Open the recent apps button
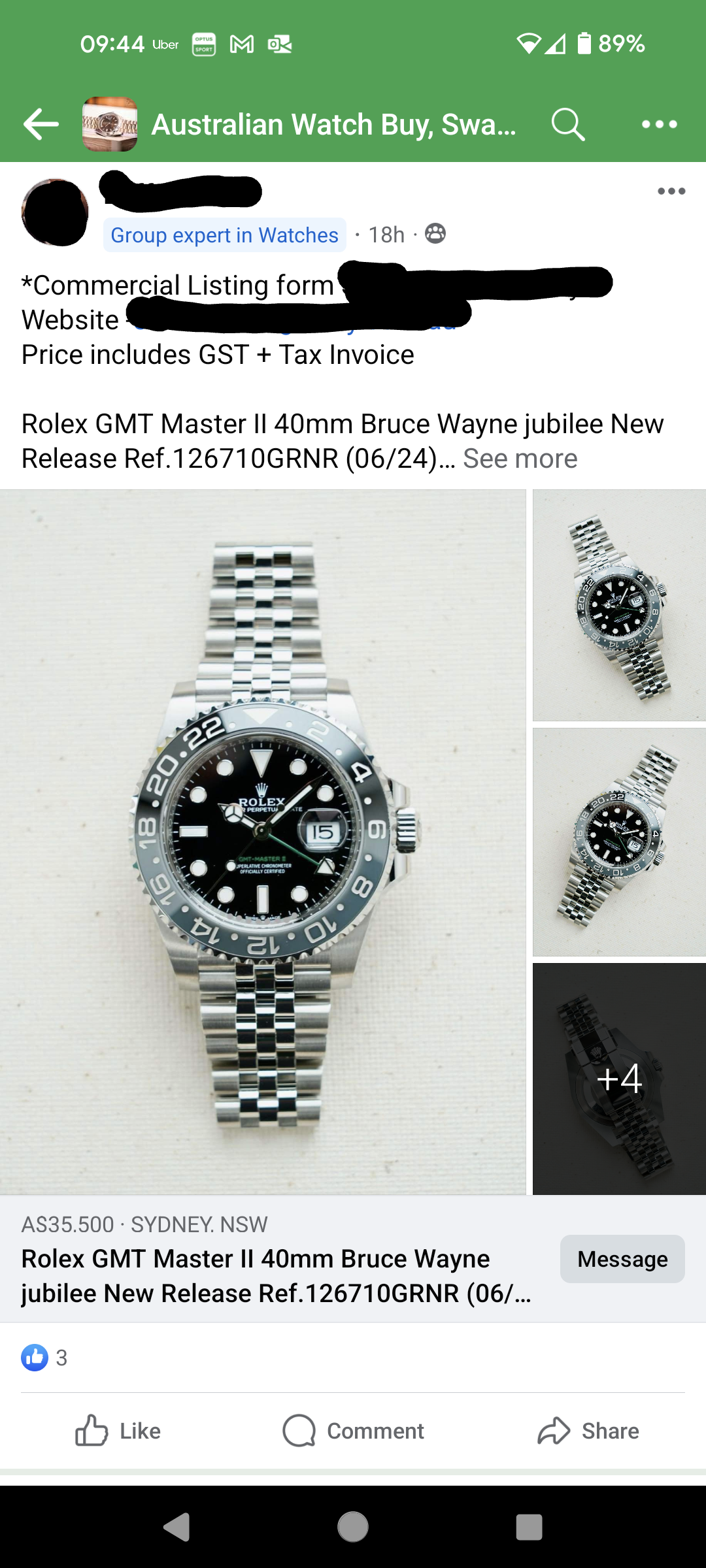 click(x=529, y=1527)
